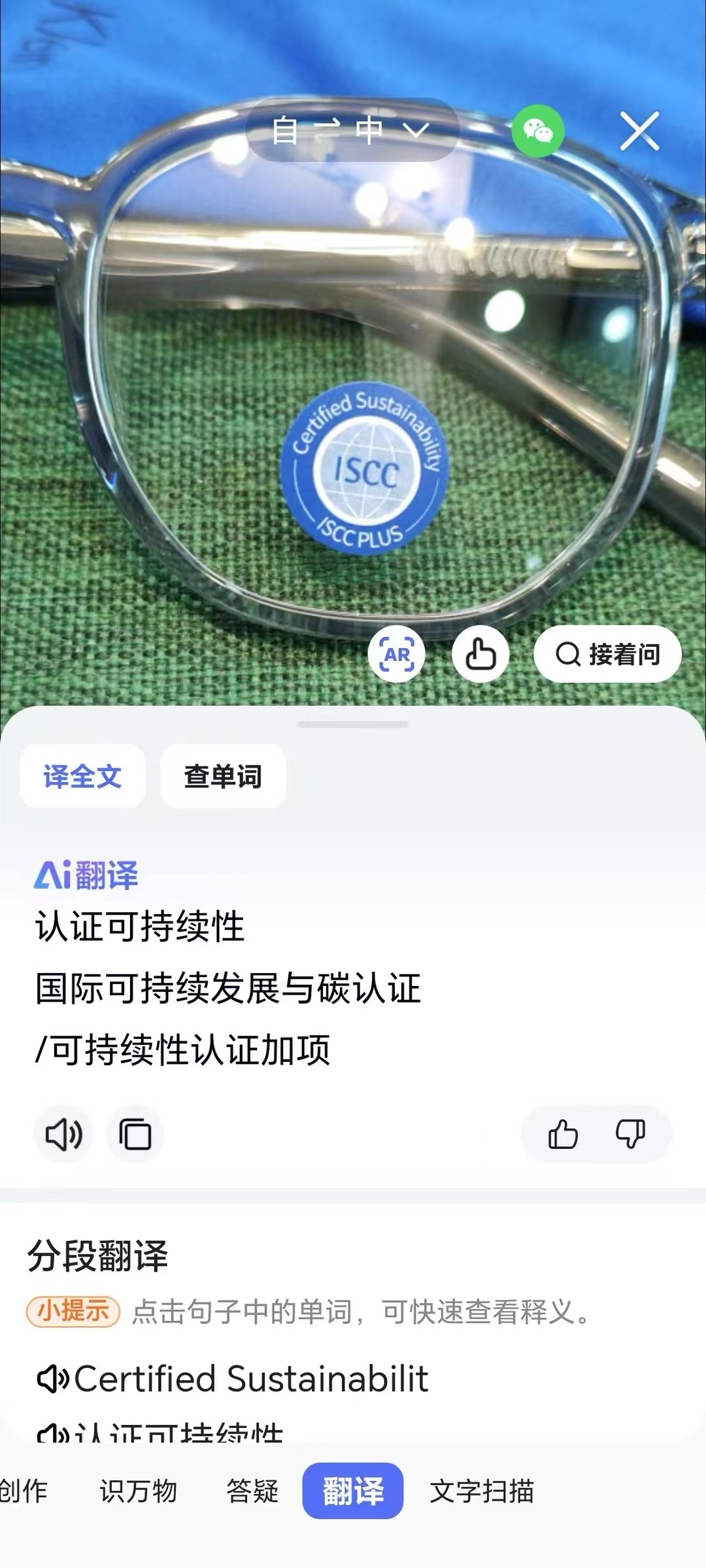Open the AR translation mode
The image size is (706, 1568).
[x=397, y=654]
